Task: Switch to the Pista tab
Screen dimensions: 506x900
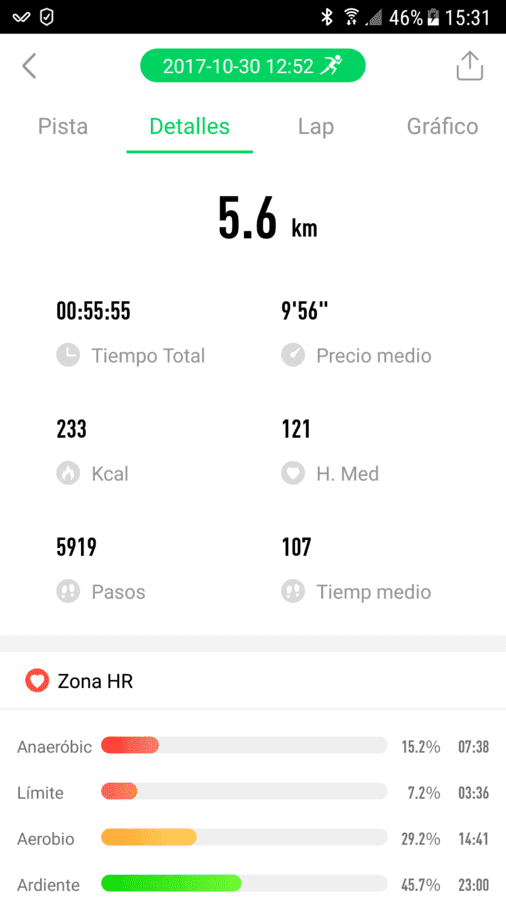Action: [x=63, y=126]
